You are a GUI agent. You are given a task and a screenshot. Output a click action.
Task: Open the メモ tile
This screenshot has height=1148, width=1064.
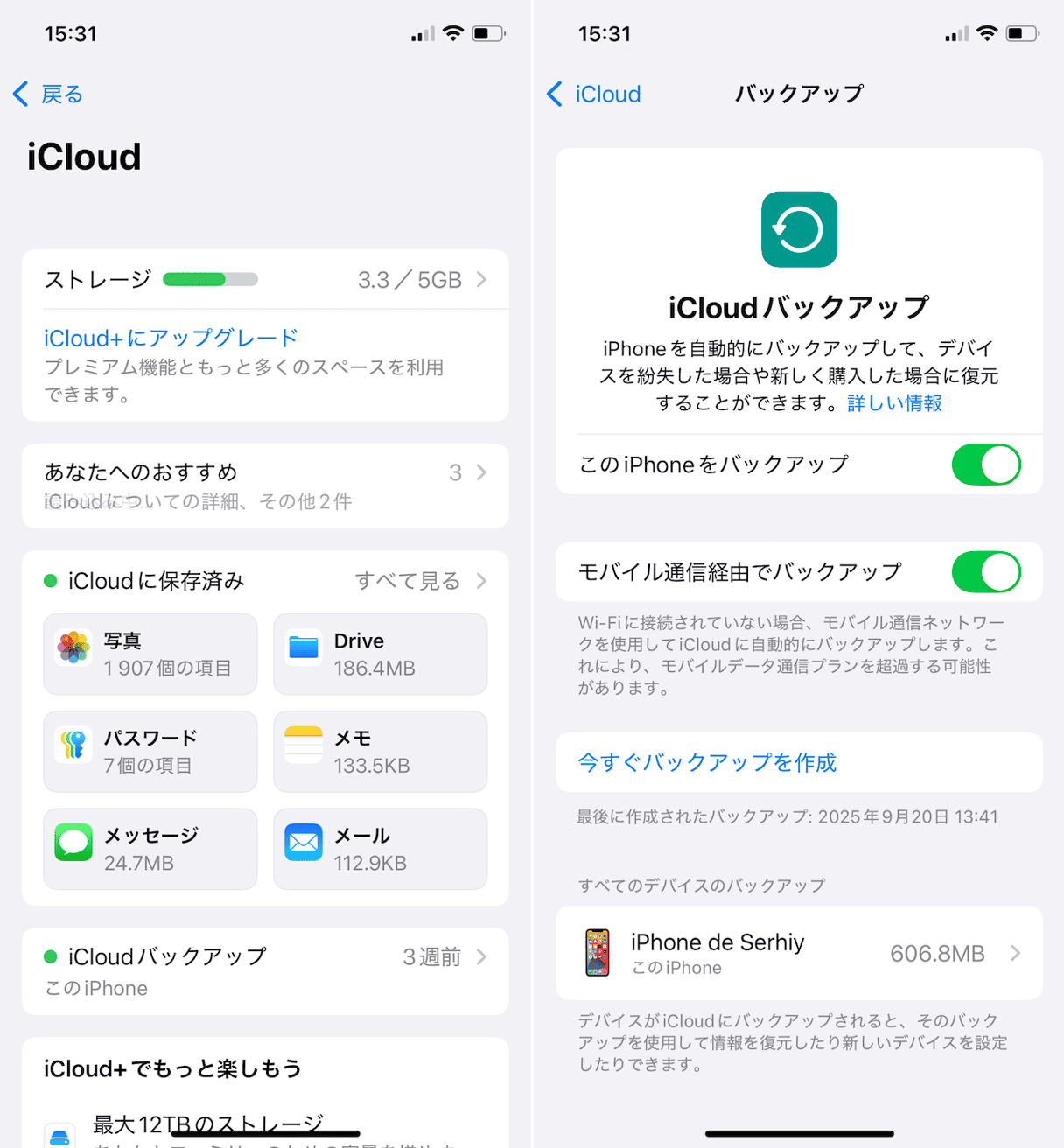(x=381, y=752)
